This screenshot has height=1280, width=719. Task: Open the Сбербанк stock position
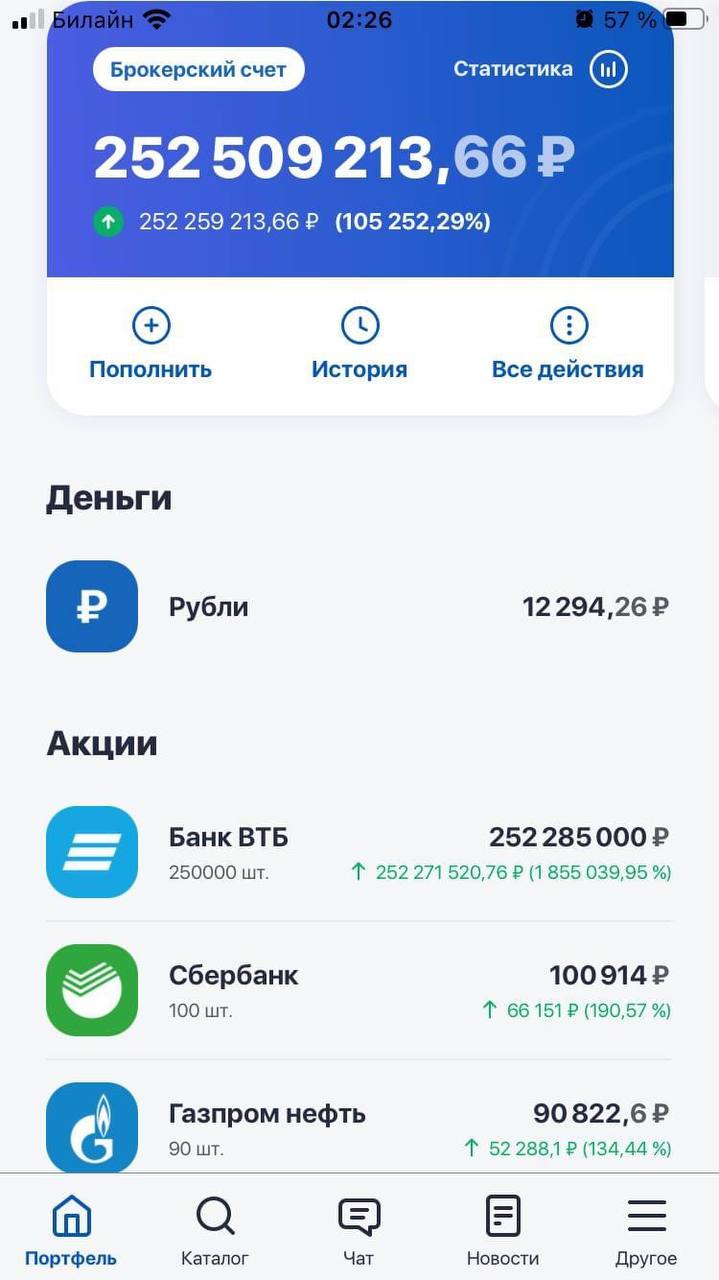click(359, 990)
